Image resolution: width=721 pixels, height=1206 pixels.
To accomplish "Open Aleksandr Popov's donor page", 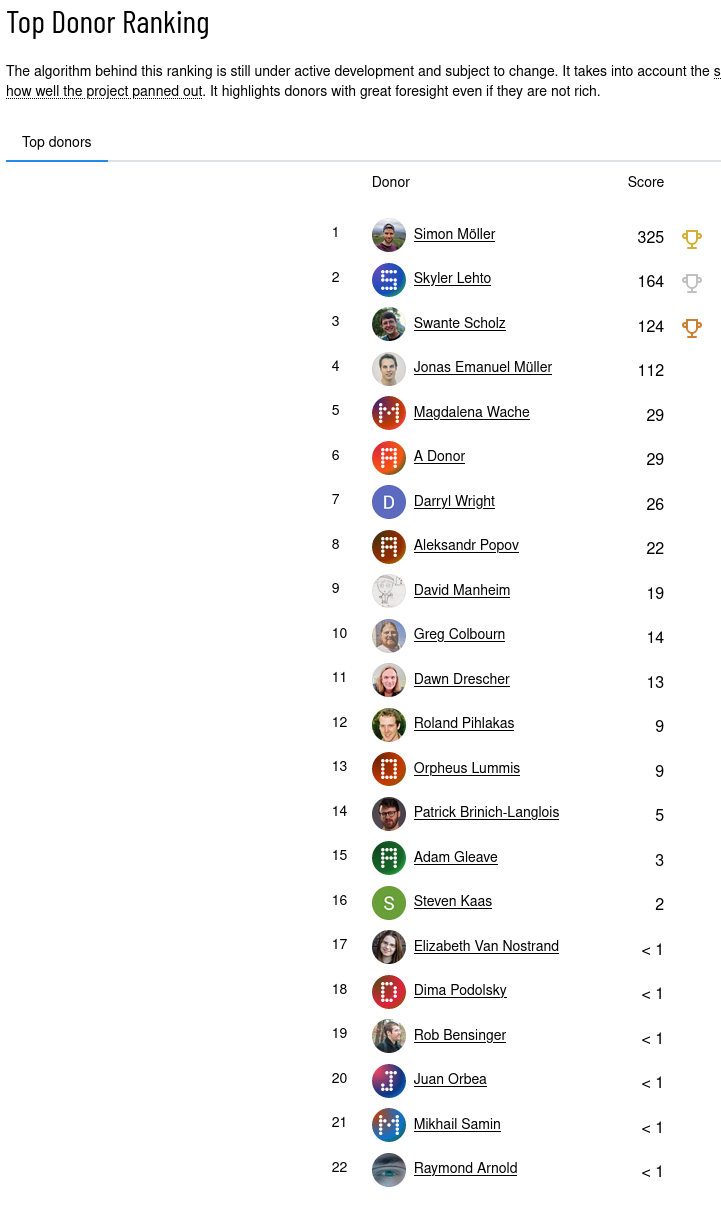I will [x=466, y=545].
